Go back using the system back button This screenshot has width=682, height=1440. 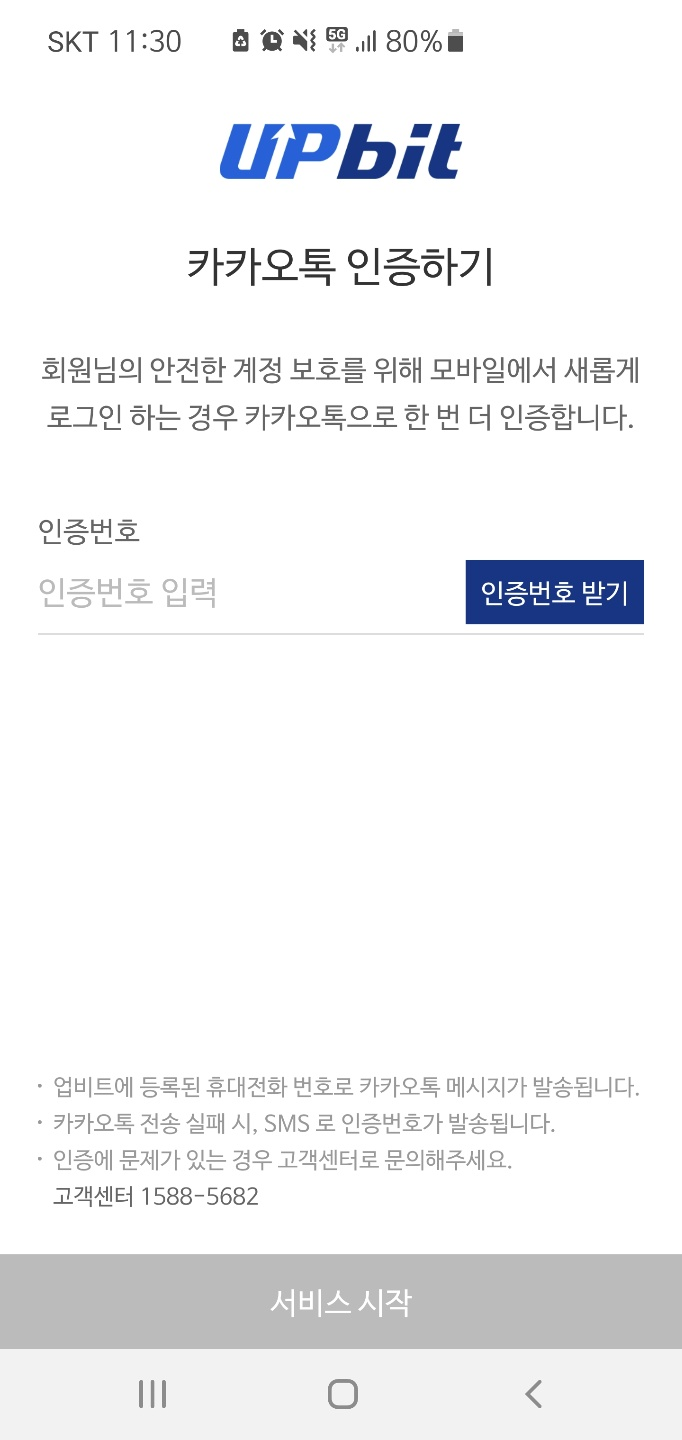click(x=533, y=1394)
